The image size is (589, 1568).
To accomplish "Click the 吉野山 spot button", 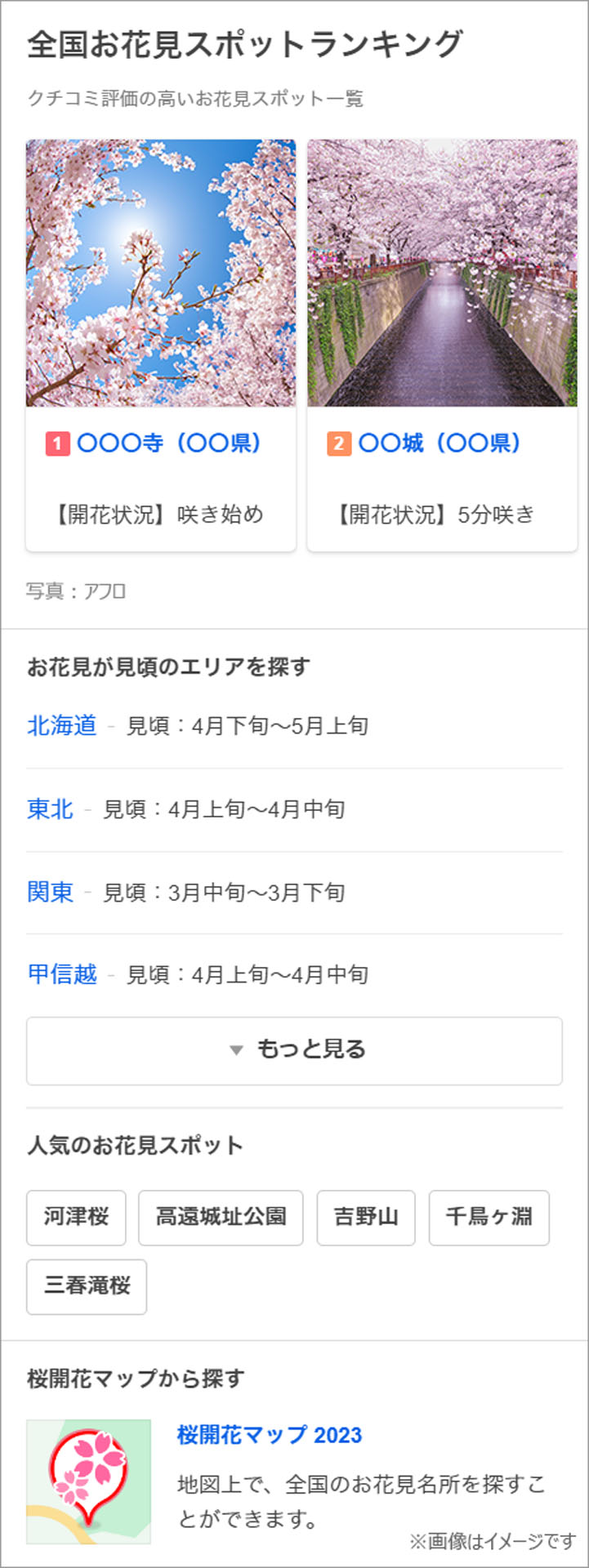I will pos(365,1218).
